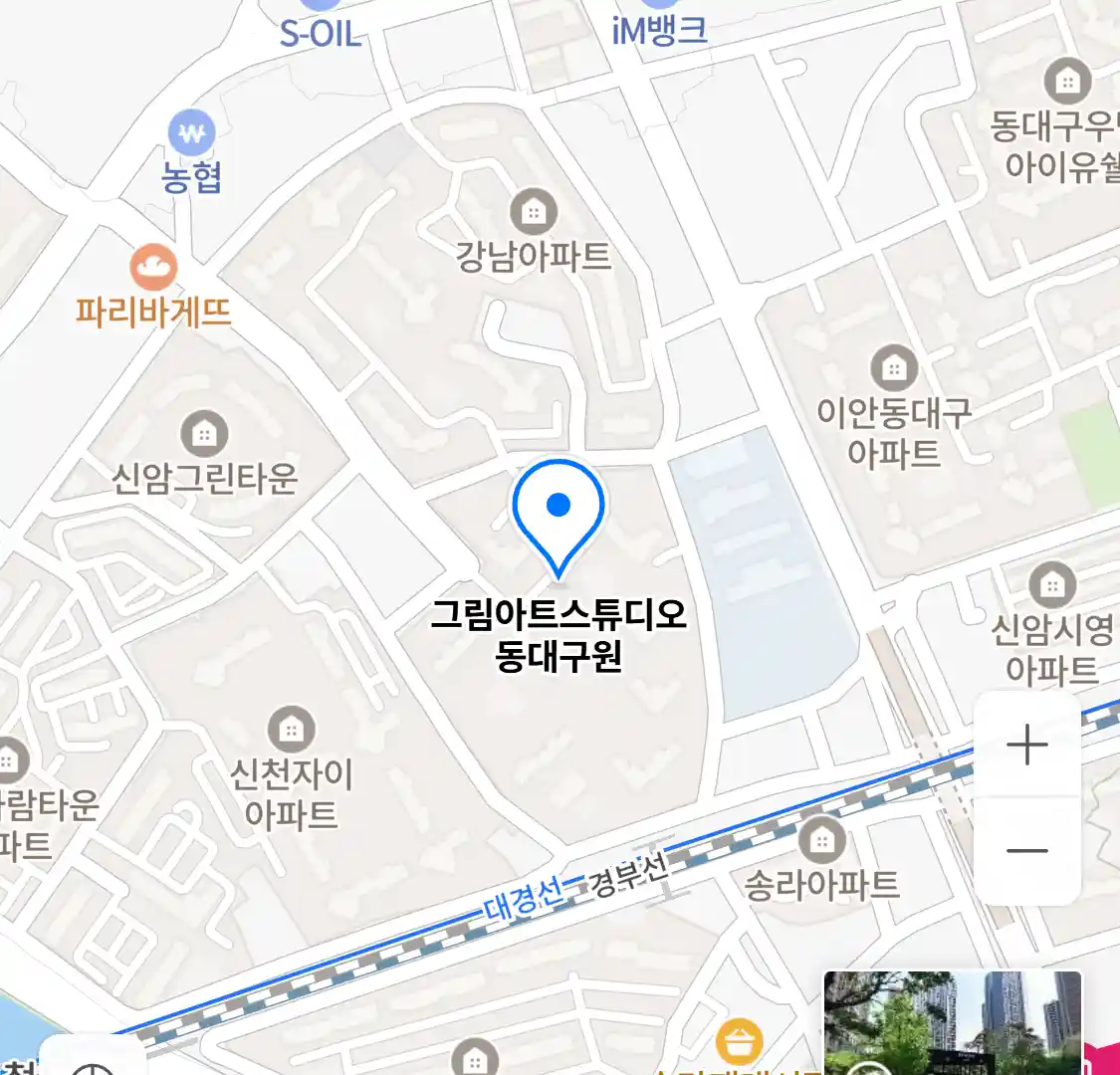Open the street view photo thumbnail
Screen dimensions: 1120x1075
pos(952,1022)
